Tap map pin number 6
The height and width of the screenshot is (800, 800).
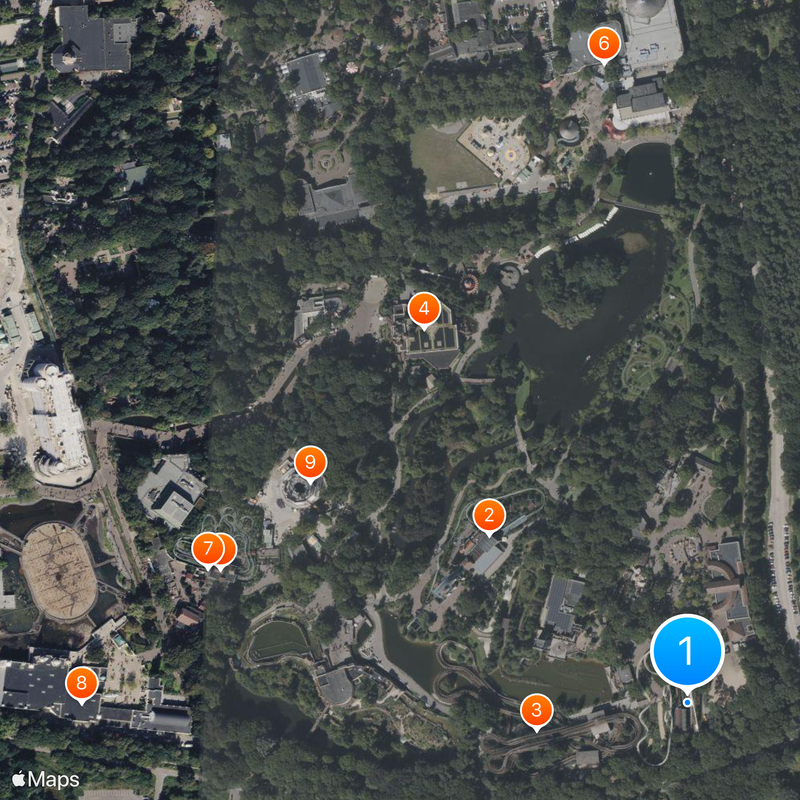[604, 44]
